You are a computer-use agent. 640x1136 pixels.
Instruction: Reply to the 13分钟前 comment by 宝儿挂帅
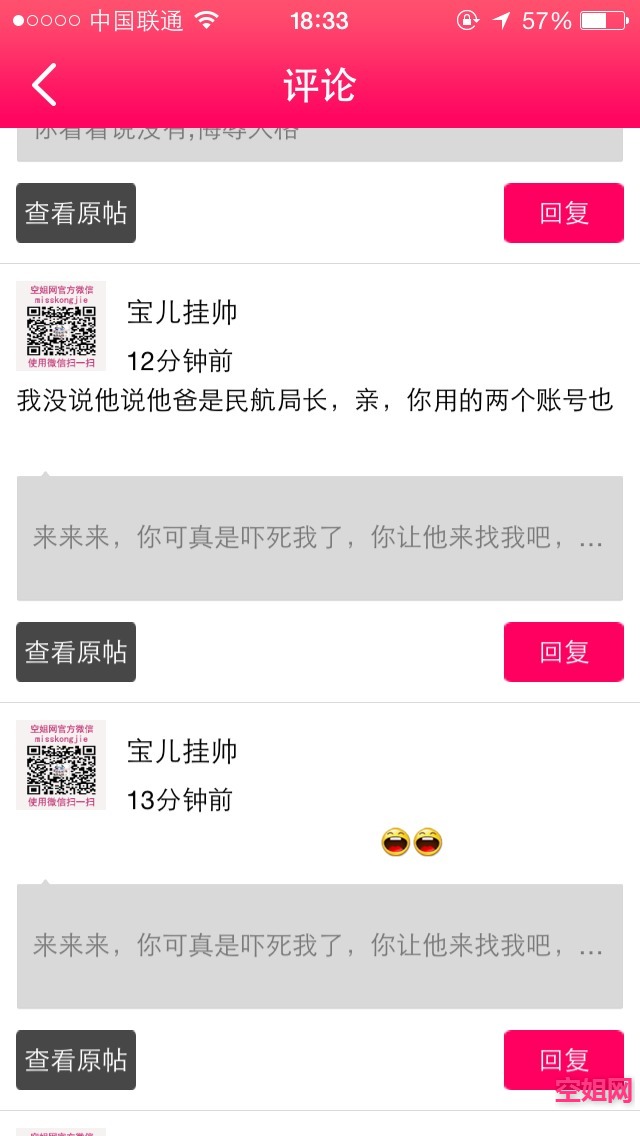point(563,1060)
